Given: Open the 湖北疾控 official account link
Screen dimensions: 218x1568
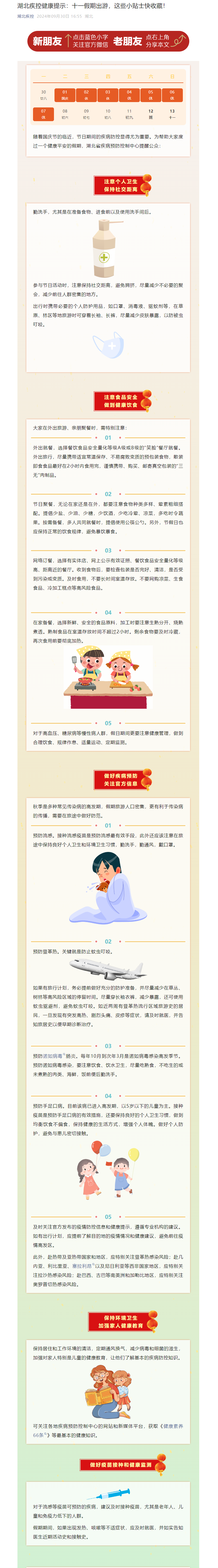Looking at the screenshot, I should [x=26, y=16].
